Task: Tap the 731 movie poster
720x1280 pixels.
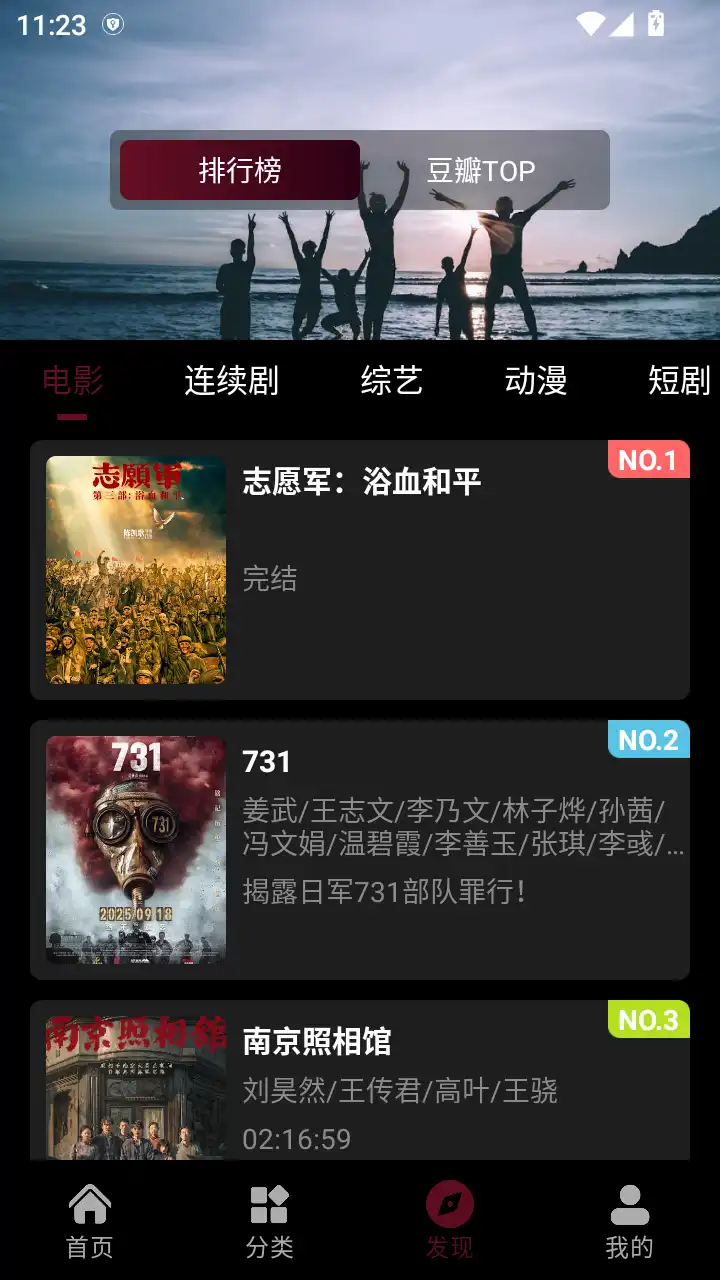Action: (x=135, y=850)
